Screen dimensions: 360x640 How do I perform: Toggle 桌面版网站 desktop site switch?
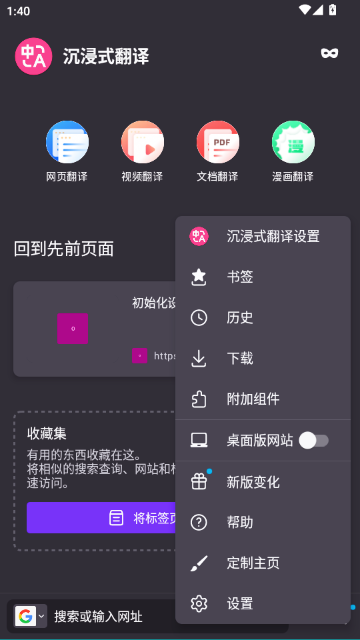[313, 441]
